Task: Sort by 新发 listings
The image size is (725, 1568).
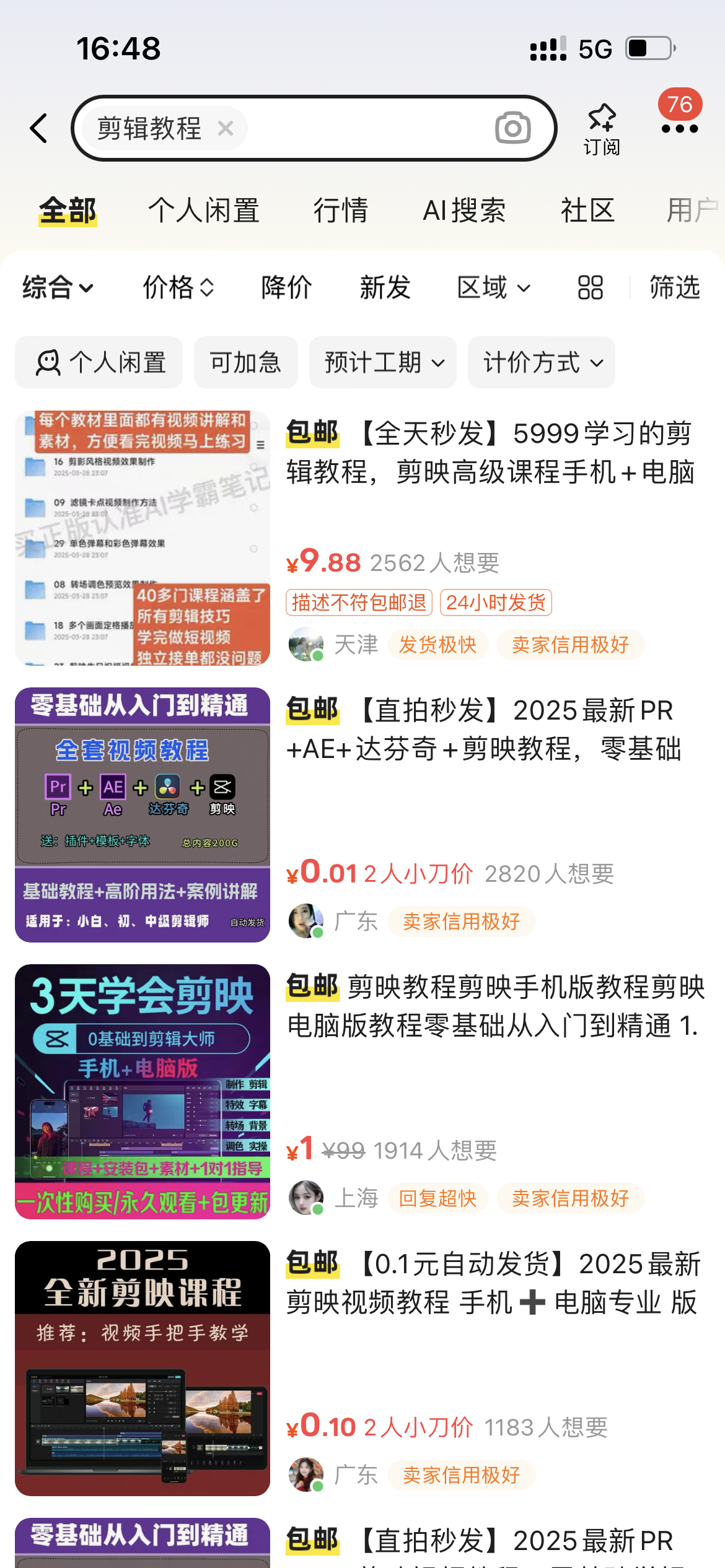Action: point(385,287)
